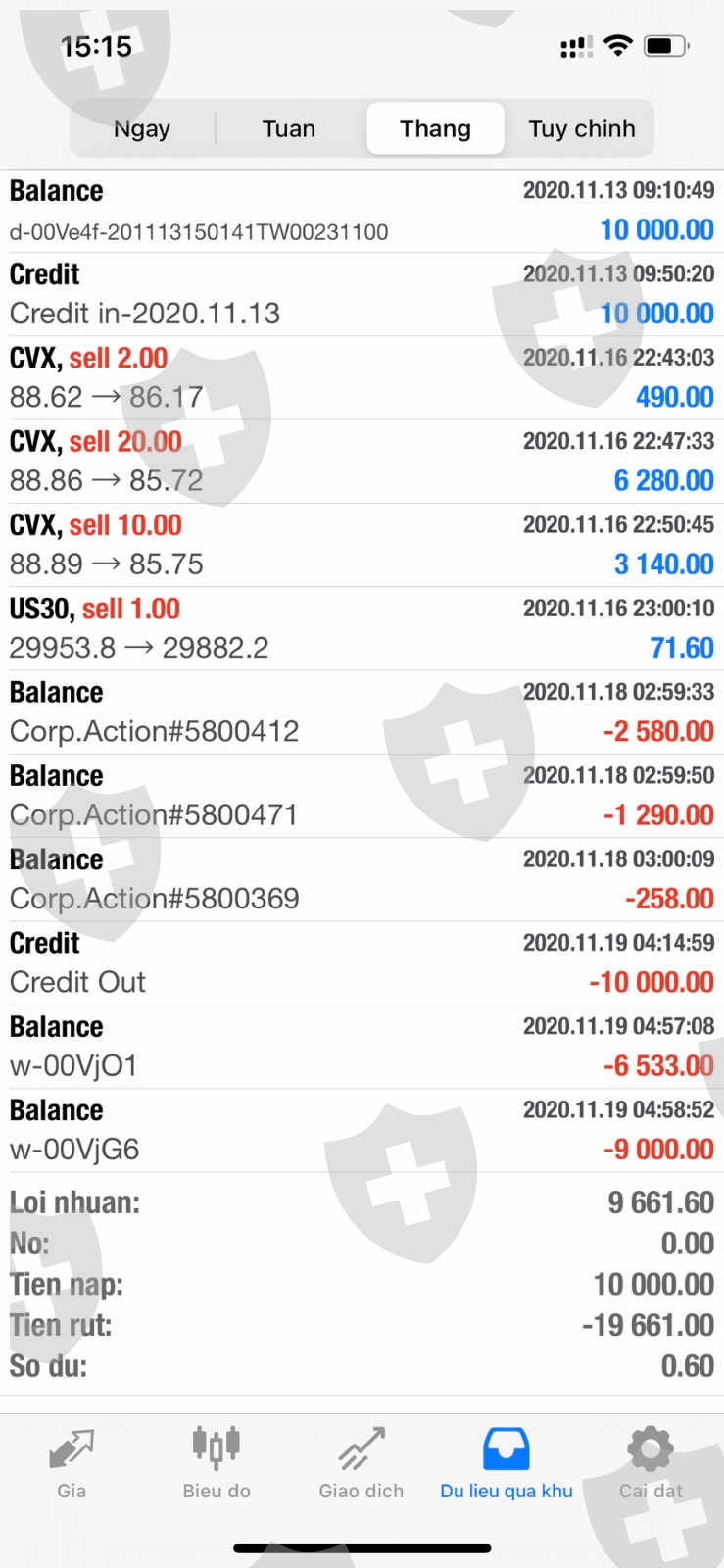Select the Tuan period filter

tap(289, 128)
